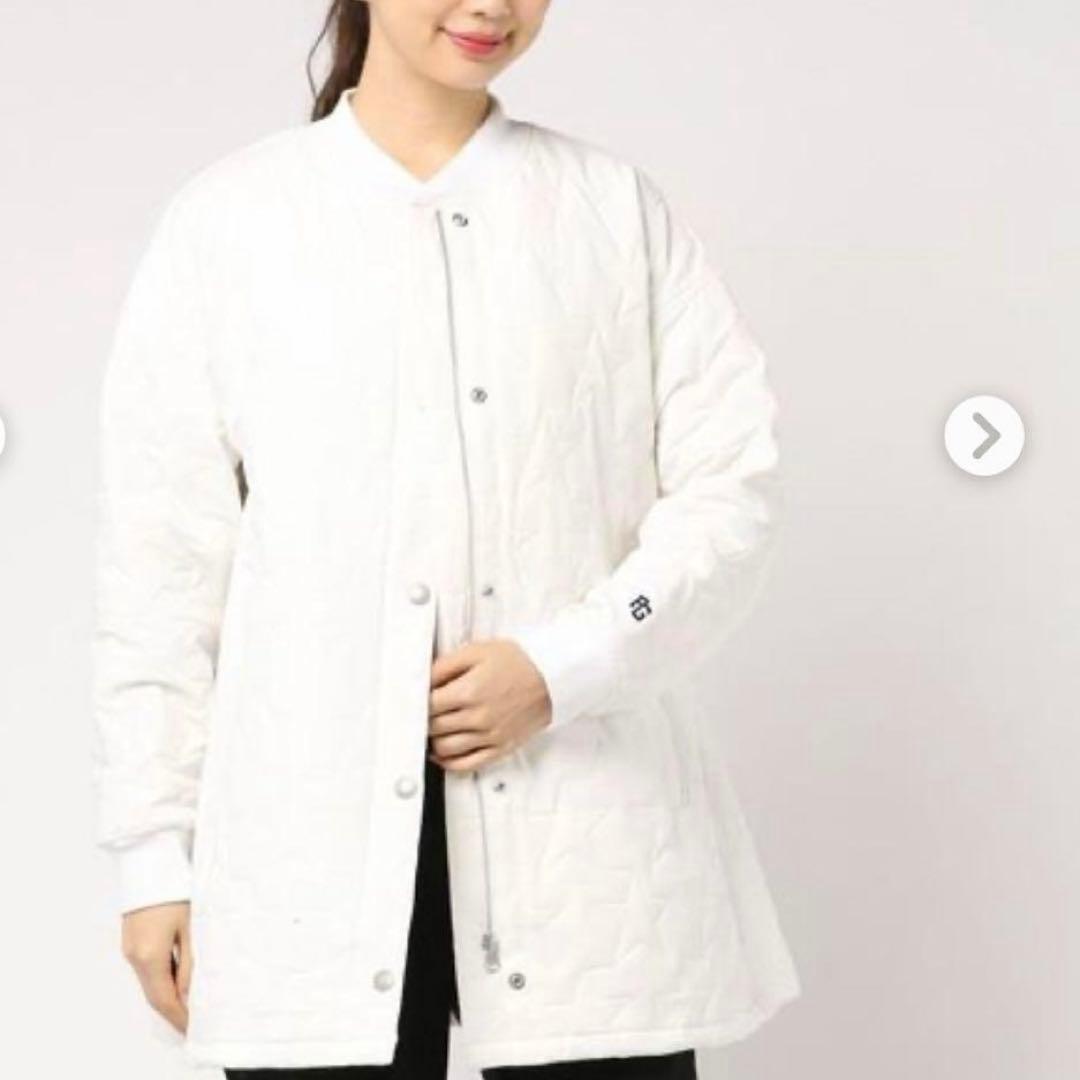Go to the next product photo
1080x1080 pixels.
pos(984,435)
